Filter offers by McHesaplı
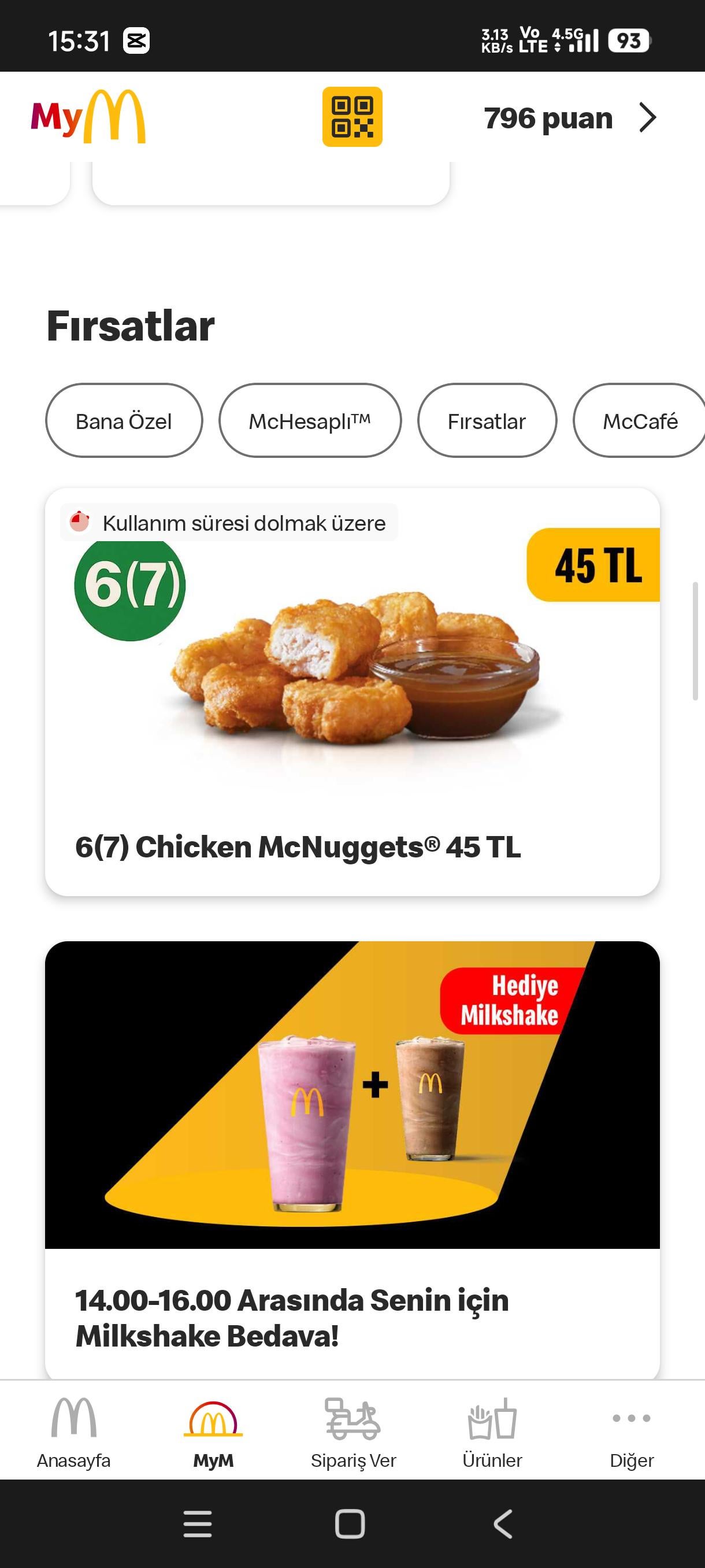The image size is (705, 1568). point(310,420)
